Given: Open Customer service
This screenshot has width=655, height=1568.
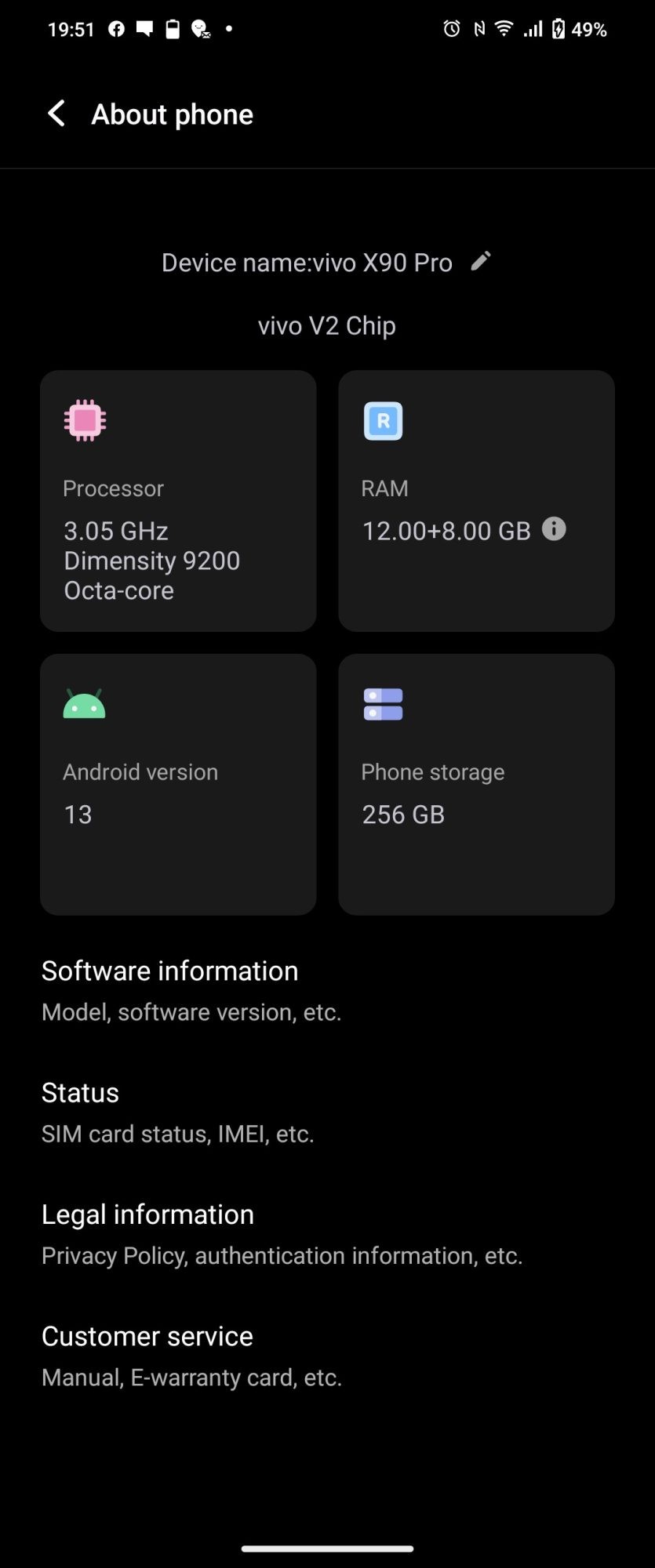Looking at the screenshot, I should [191, 1355].
